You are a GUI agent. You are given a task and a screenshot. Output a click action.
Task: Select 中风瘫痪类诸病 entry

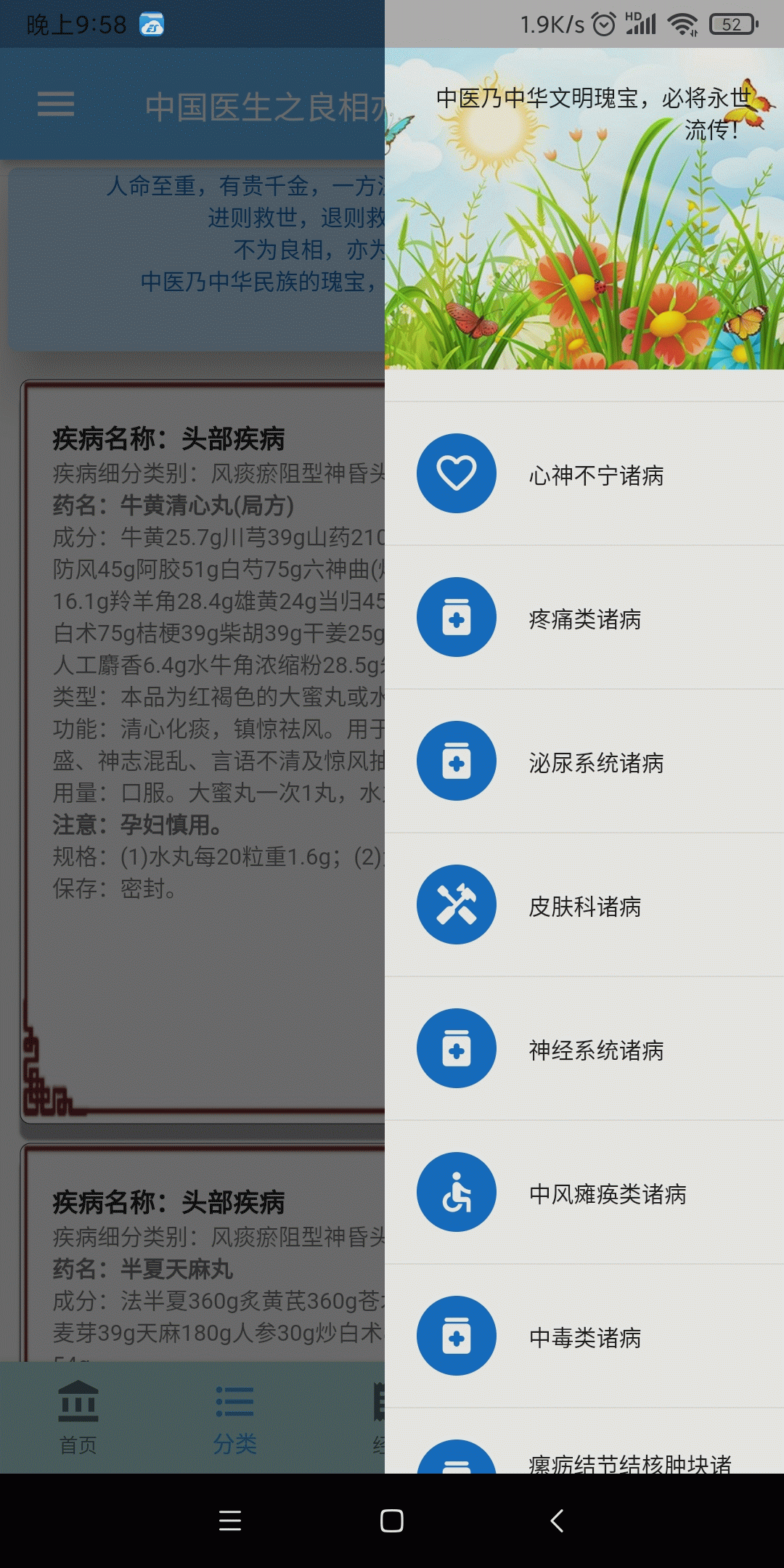tap(584, 1193)
